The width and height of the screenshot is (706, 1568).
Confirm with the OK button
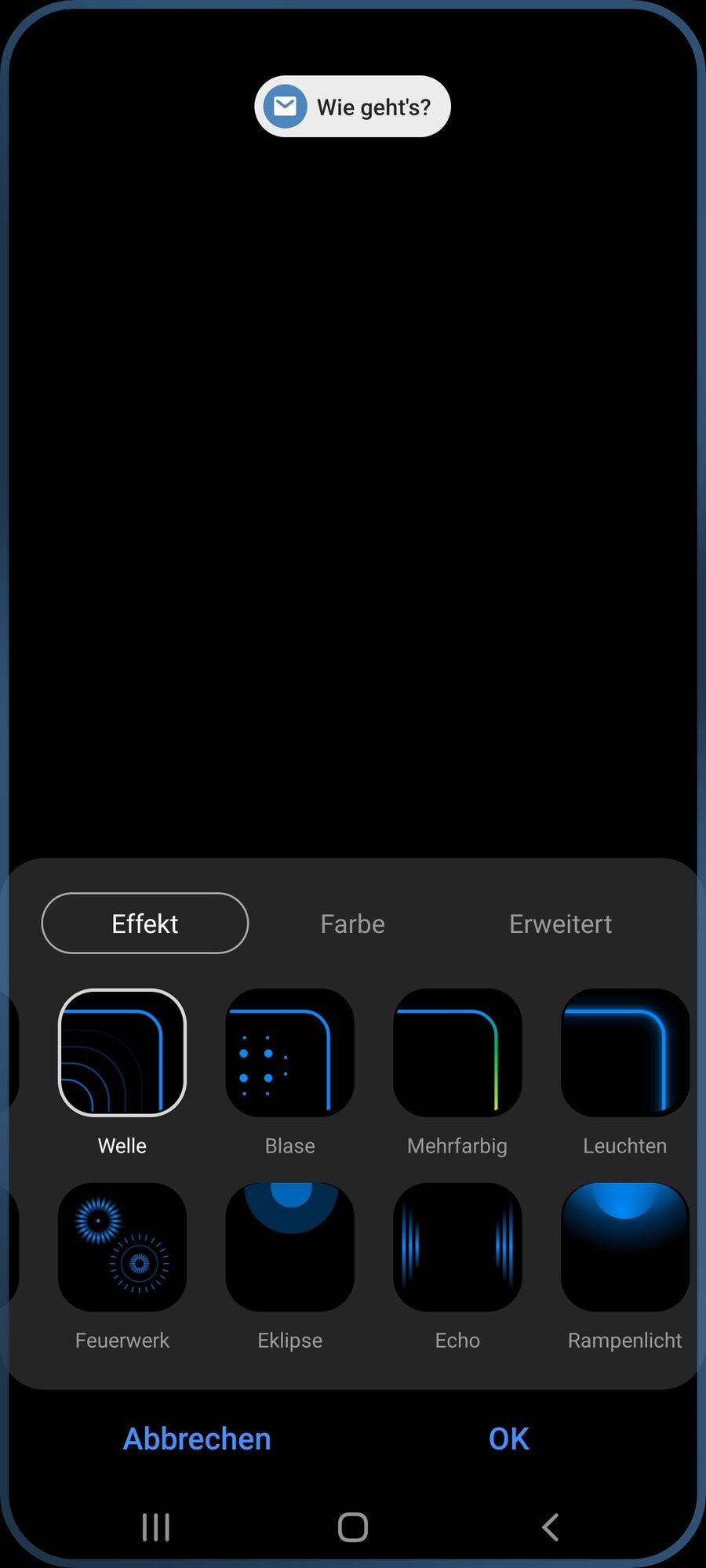coord(508,1439)
